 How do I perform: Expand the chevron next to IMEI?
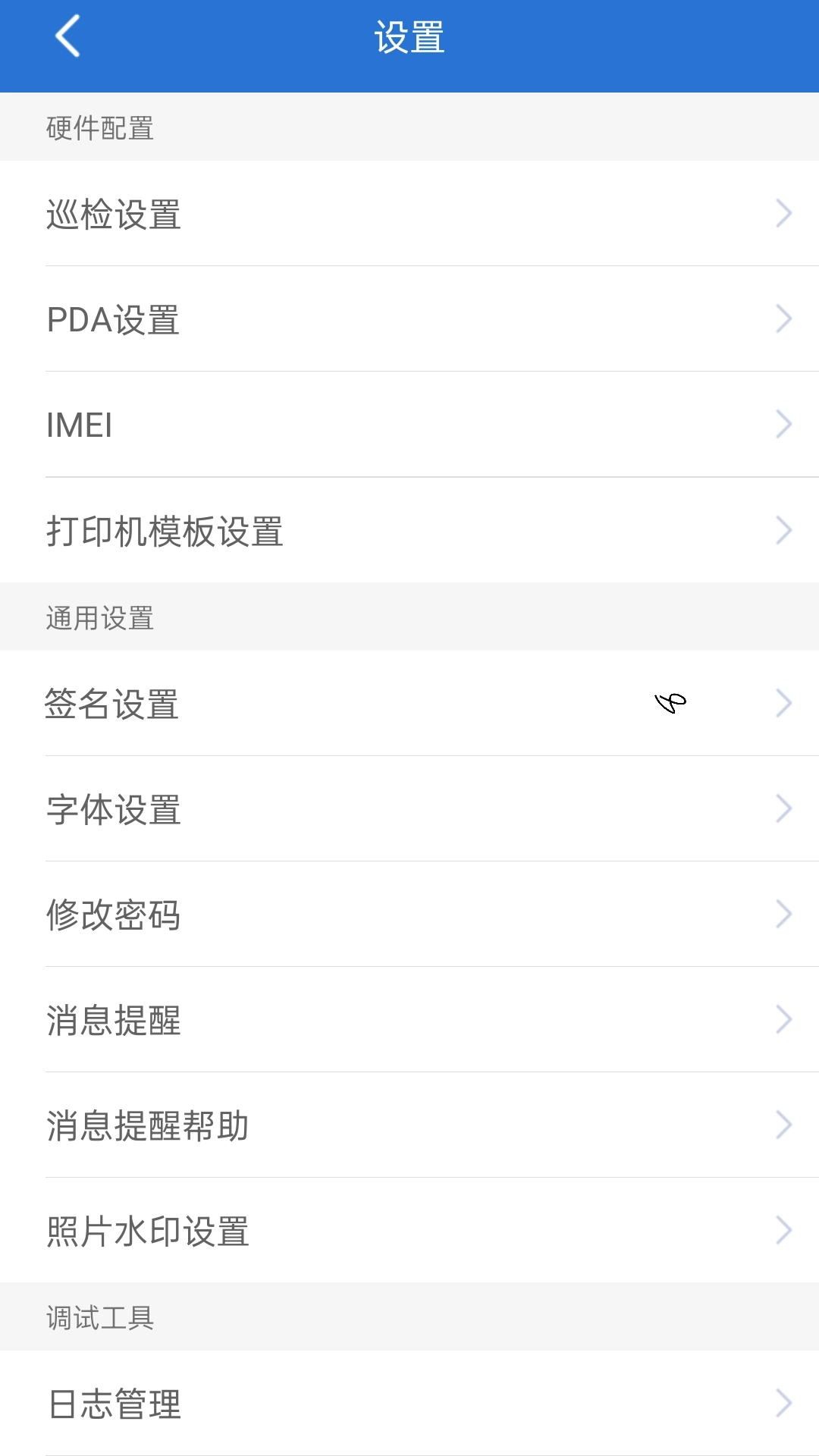783,425
